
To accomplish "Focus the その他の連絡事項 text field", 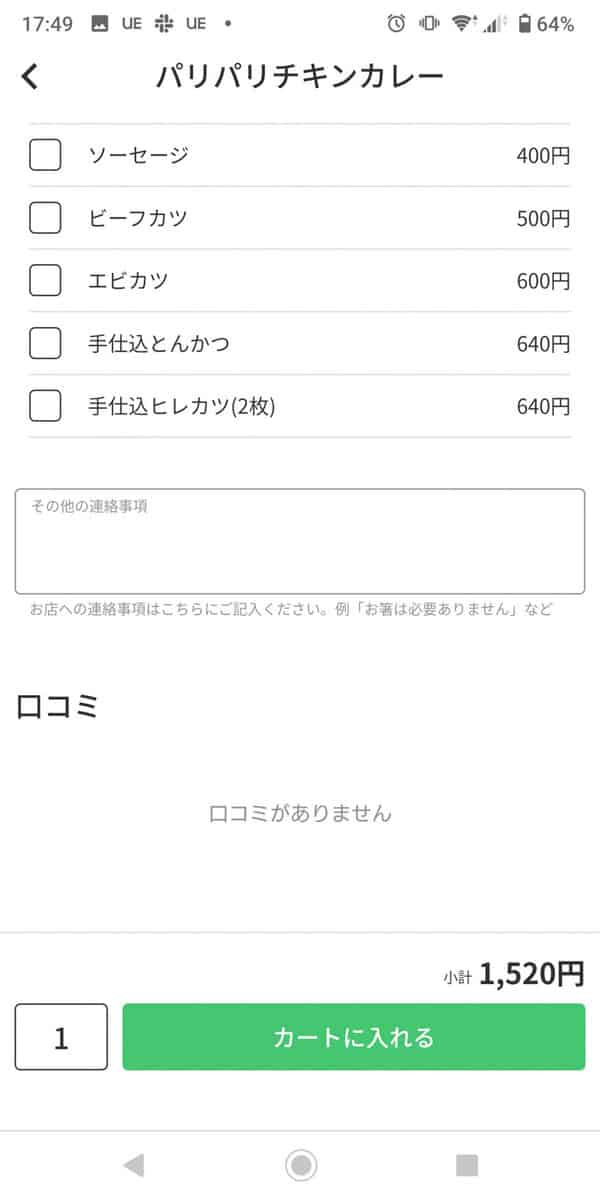I will tap(300, 541).
